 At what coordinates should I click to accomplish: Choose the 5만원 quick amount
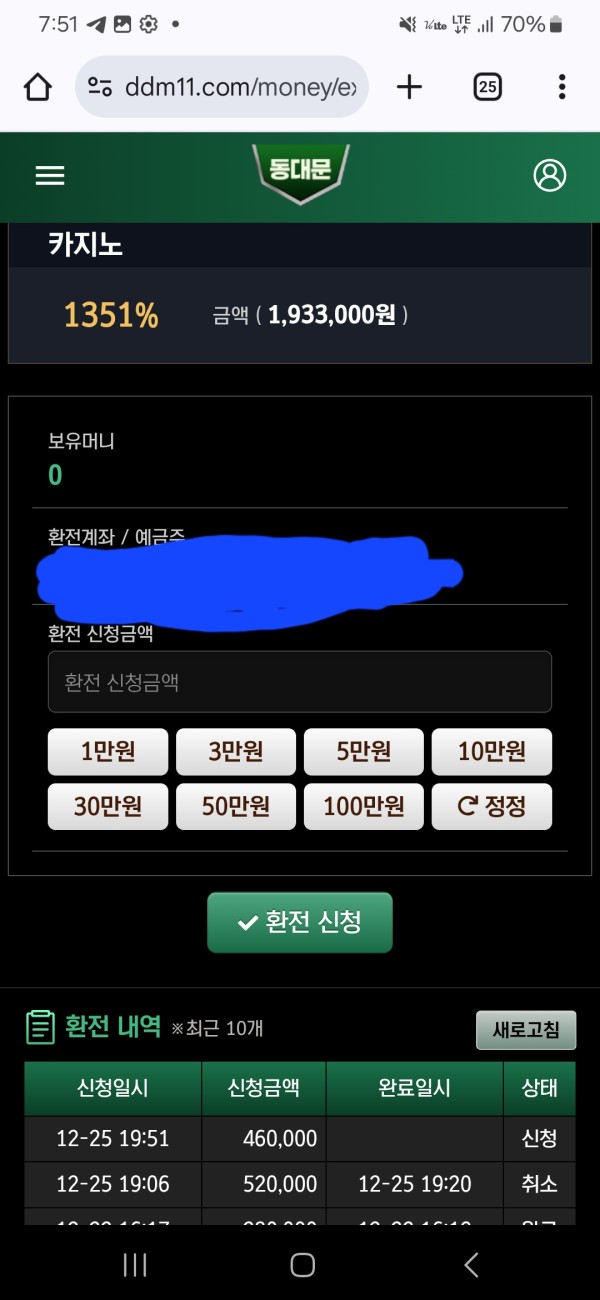364,752
